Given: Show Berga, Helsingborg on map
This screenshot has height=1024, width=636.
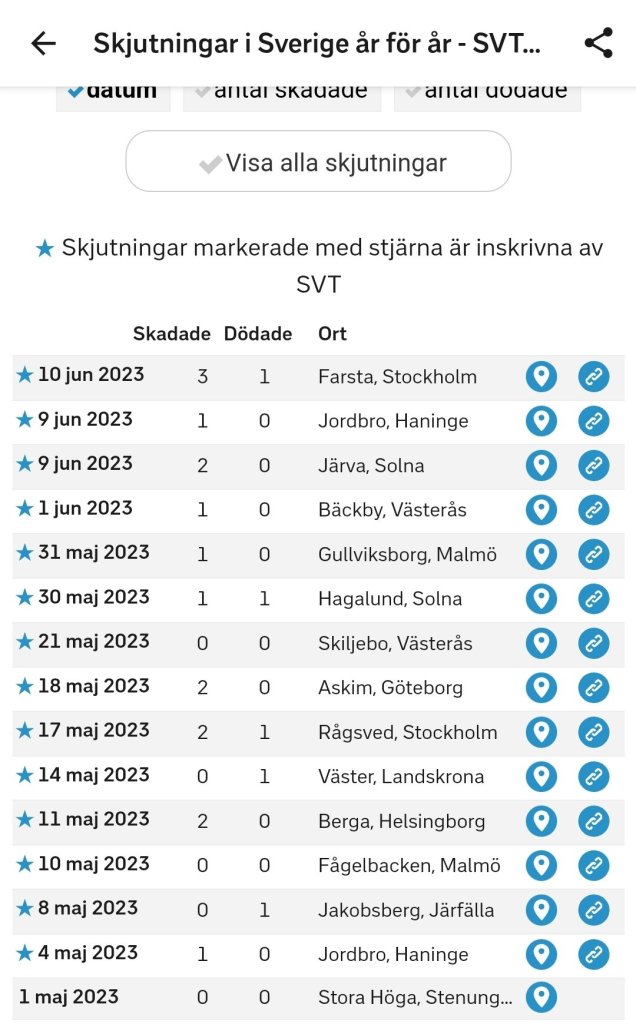Looking at the screenshot, I should point(541,821).
